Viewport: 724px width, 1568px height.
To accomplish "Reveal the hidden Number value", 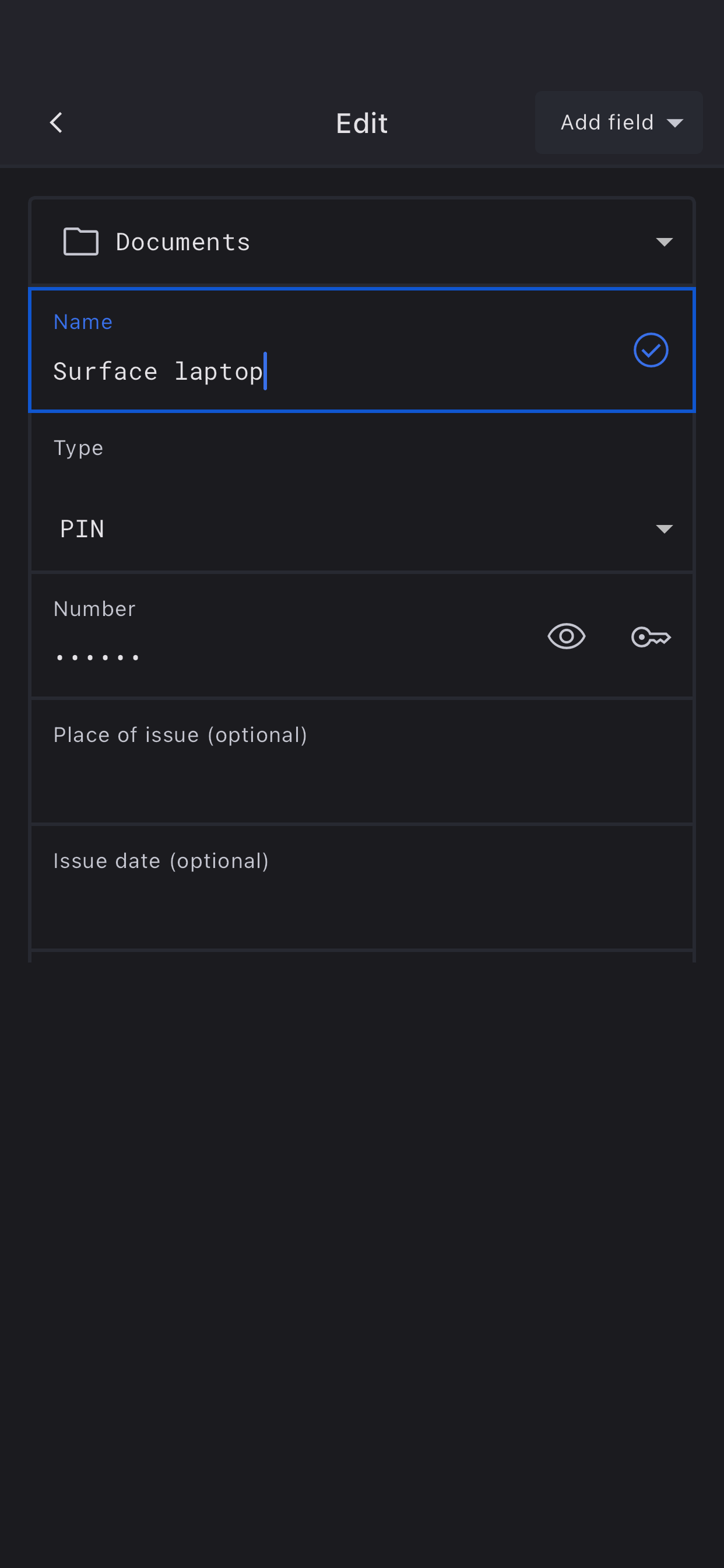I will 566,636.
